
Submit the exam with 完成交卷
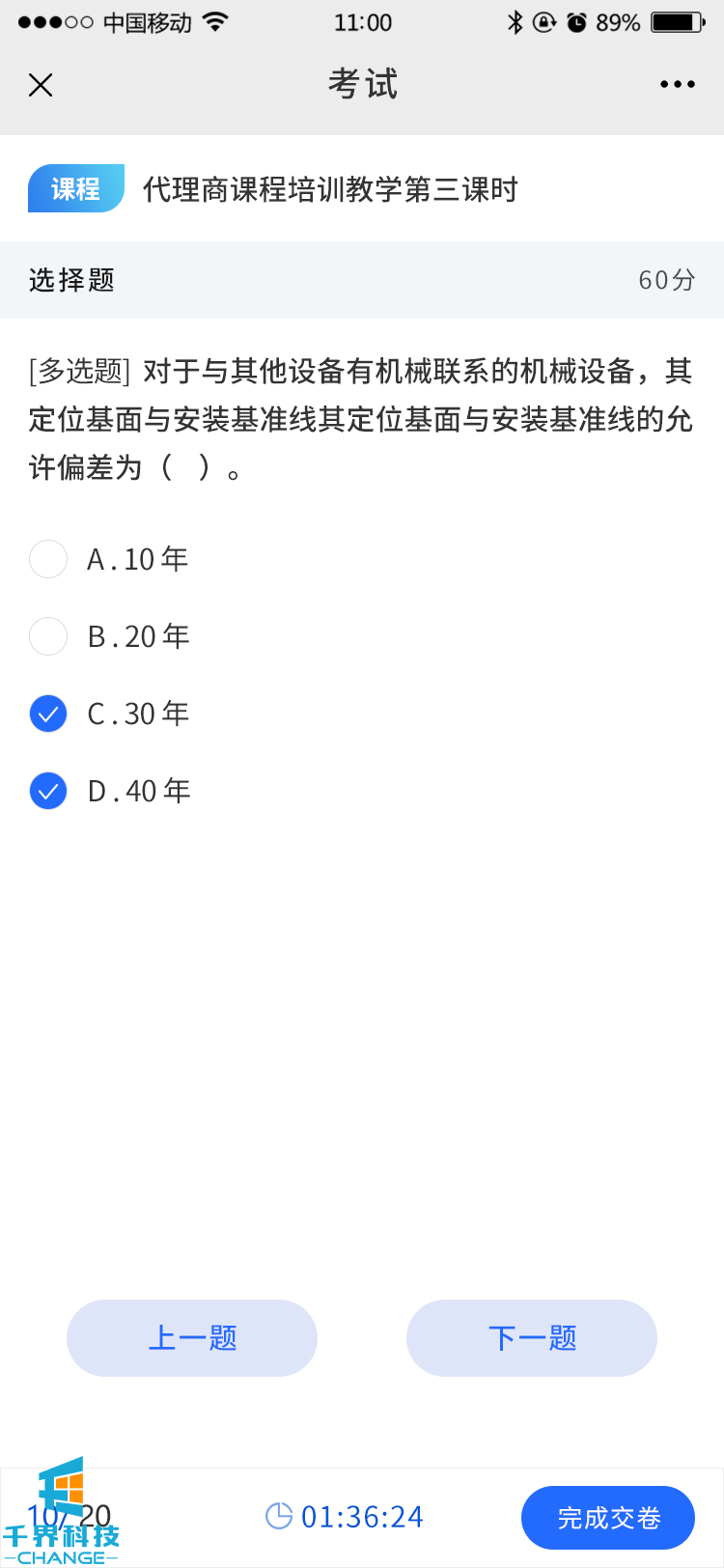(608, 1518)
